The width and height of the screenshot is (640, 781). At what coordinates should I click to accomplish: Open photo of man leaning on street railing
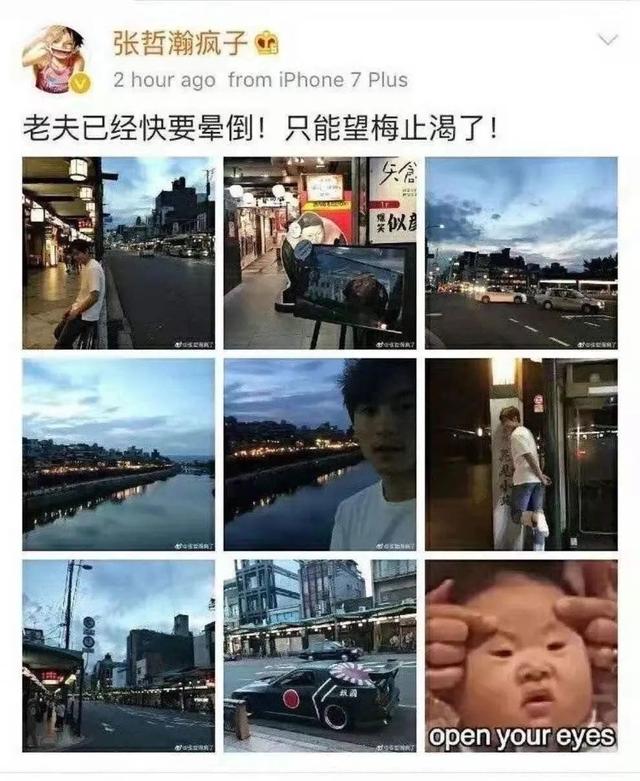[118, 253]
